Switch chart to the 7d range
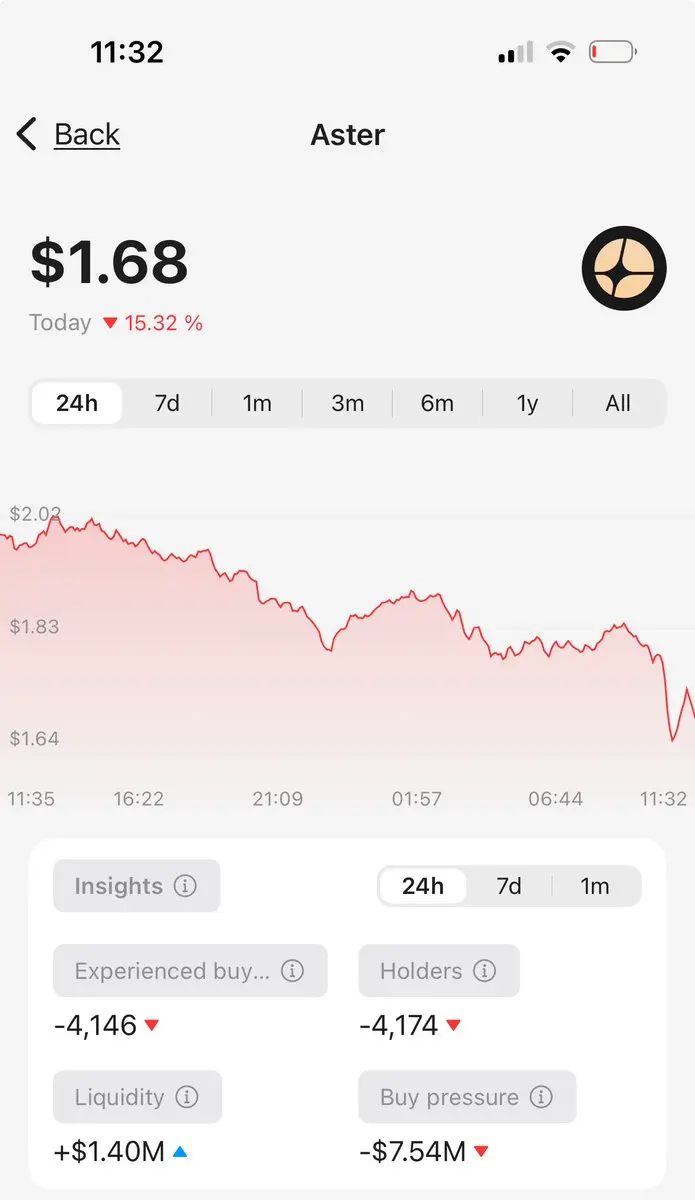The image size is (695, 1200). pos(167,403)
